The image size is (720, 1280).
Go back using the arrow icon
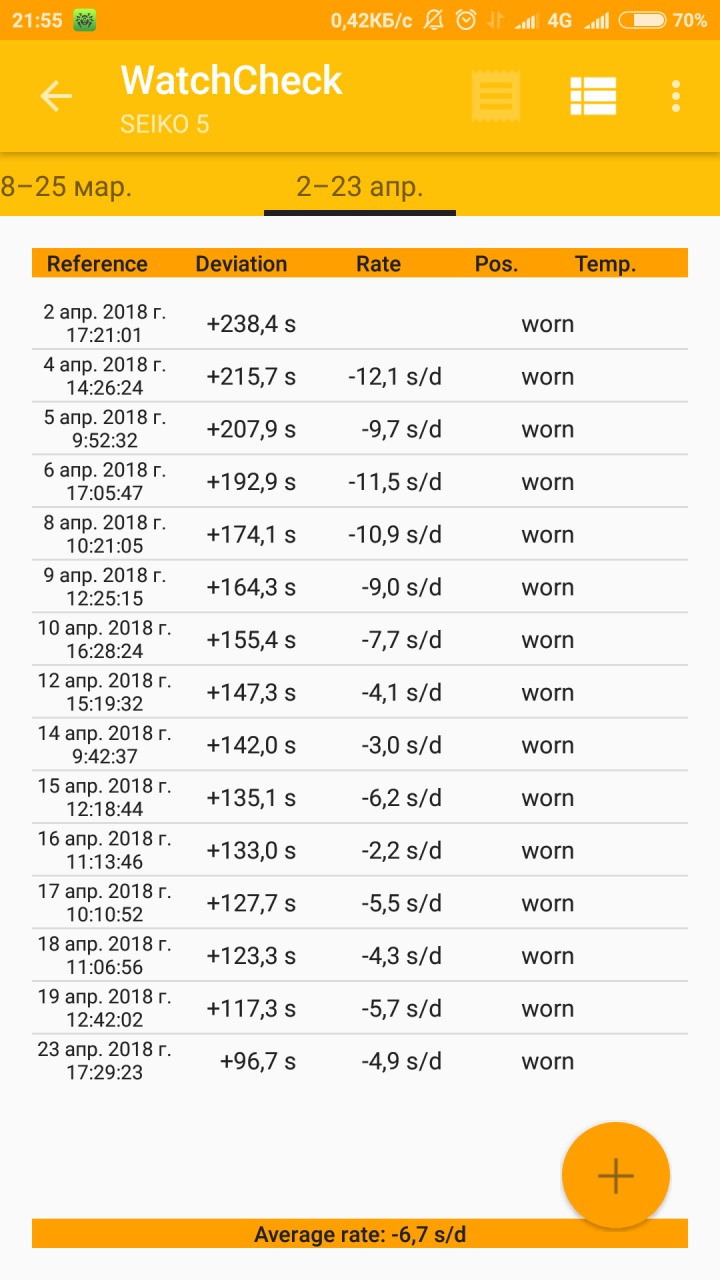click(x=56, y=96)
